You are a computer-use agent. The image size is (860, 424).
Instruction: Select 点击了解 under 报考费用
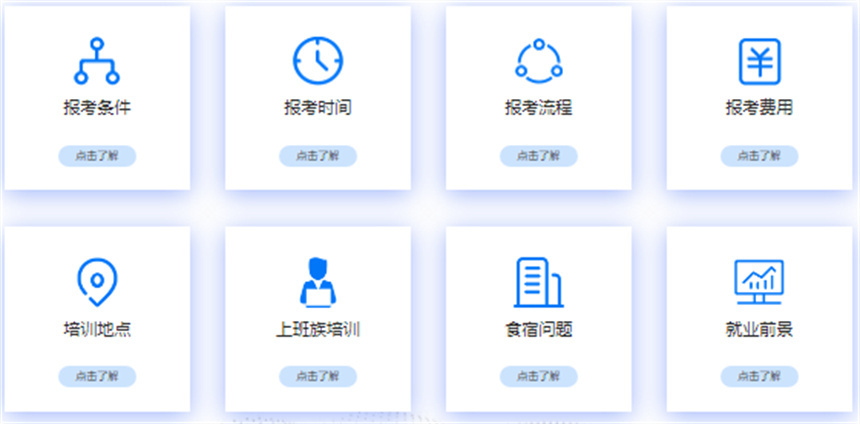[759, 156]
